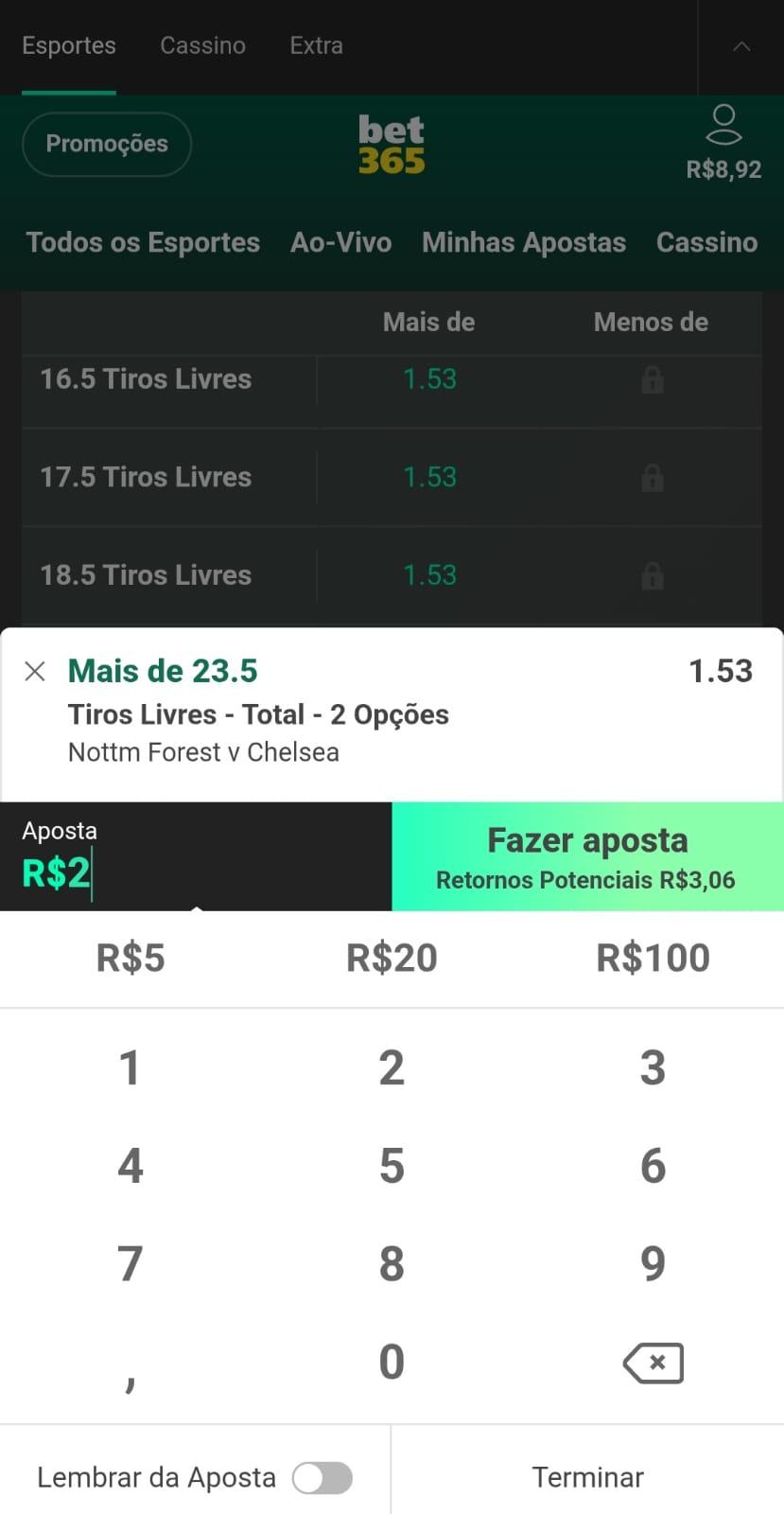Enable the Lembrar da Aposta toggle
Screen dimensions: 784x1514
[322, 1477]
